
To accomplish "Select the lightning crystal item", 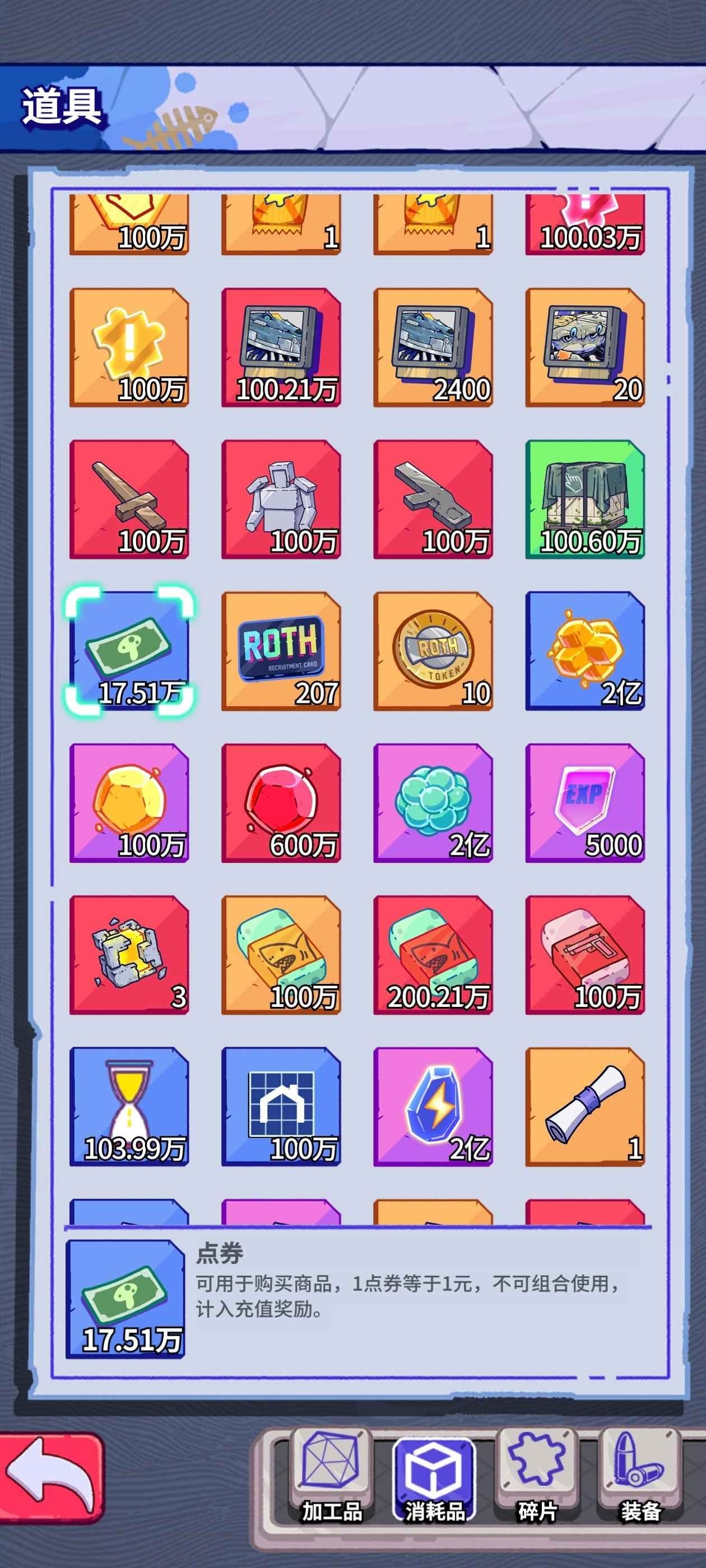I will tap(433, 1107).
